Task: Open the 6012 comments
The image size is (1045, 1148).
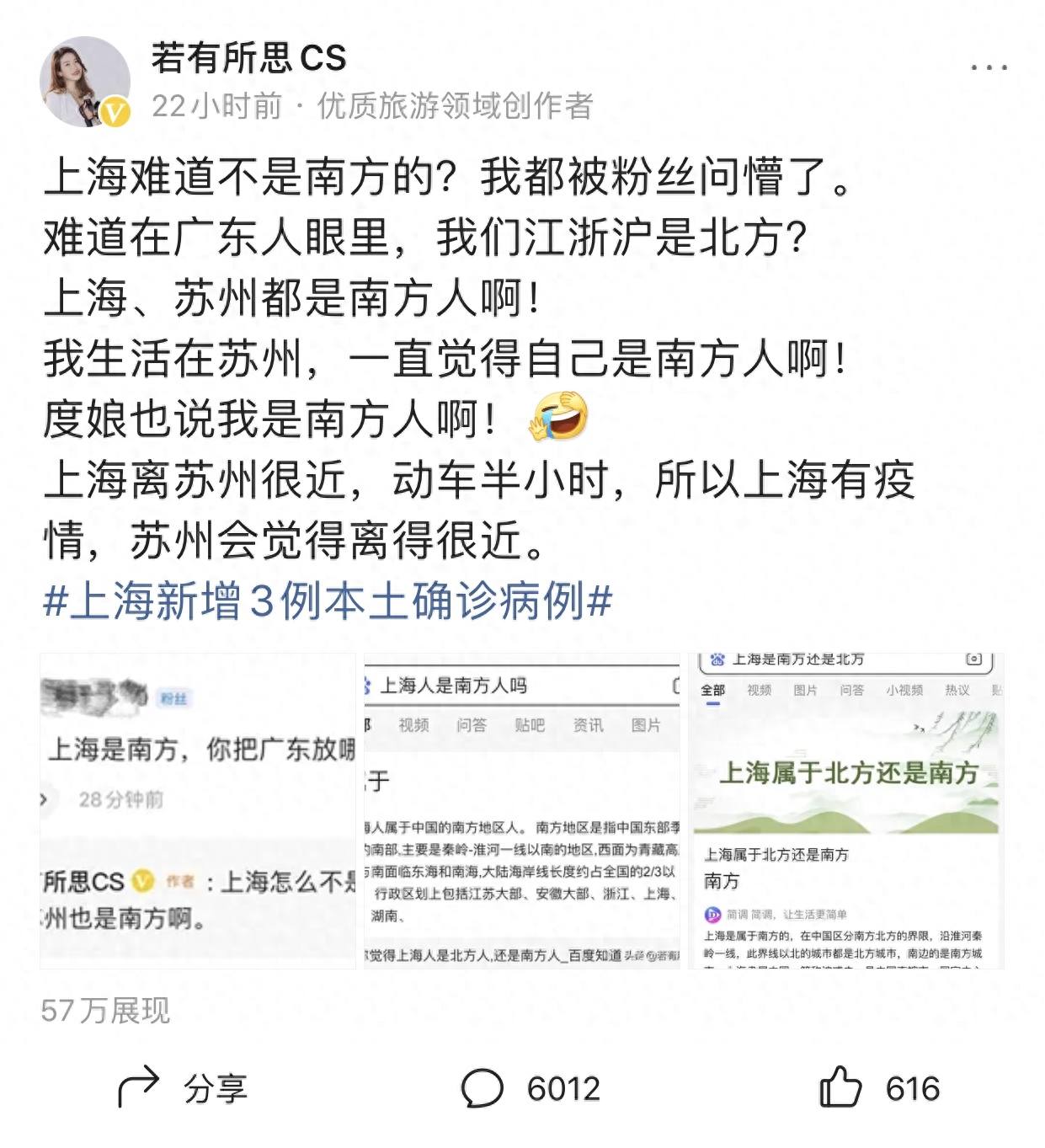Action: click(x=530, y=1088)
